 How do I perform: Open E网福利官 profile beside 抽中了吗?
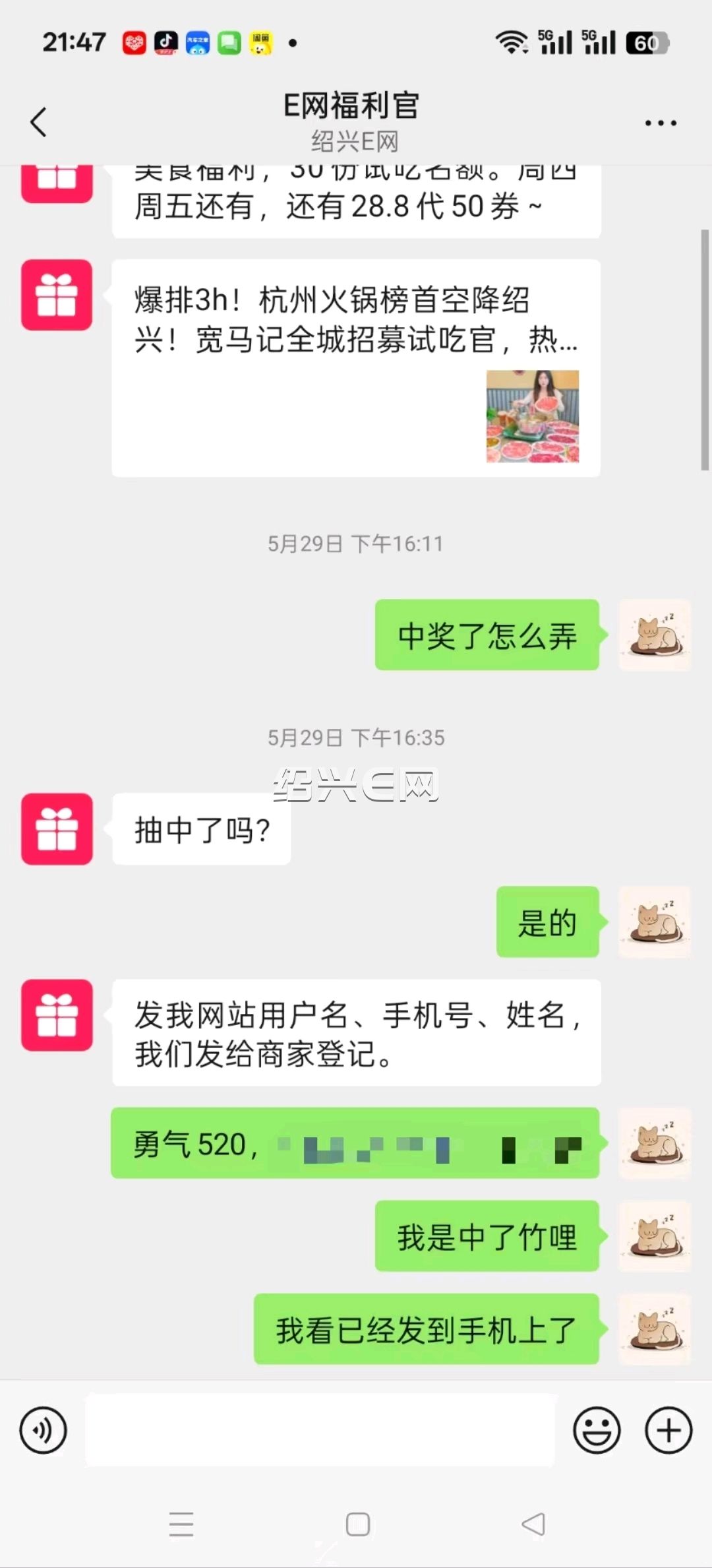tap(57, 829)
